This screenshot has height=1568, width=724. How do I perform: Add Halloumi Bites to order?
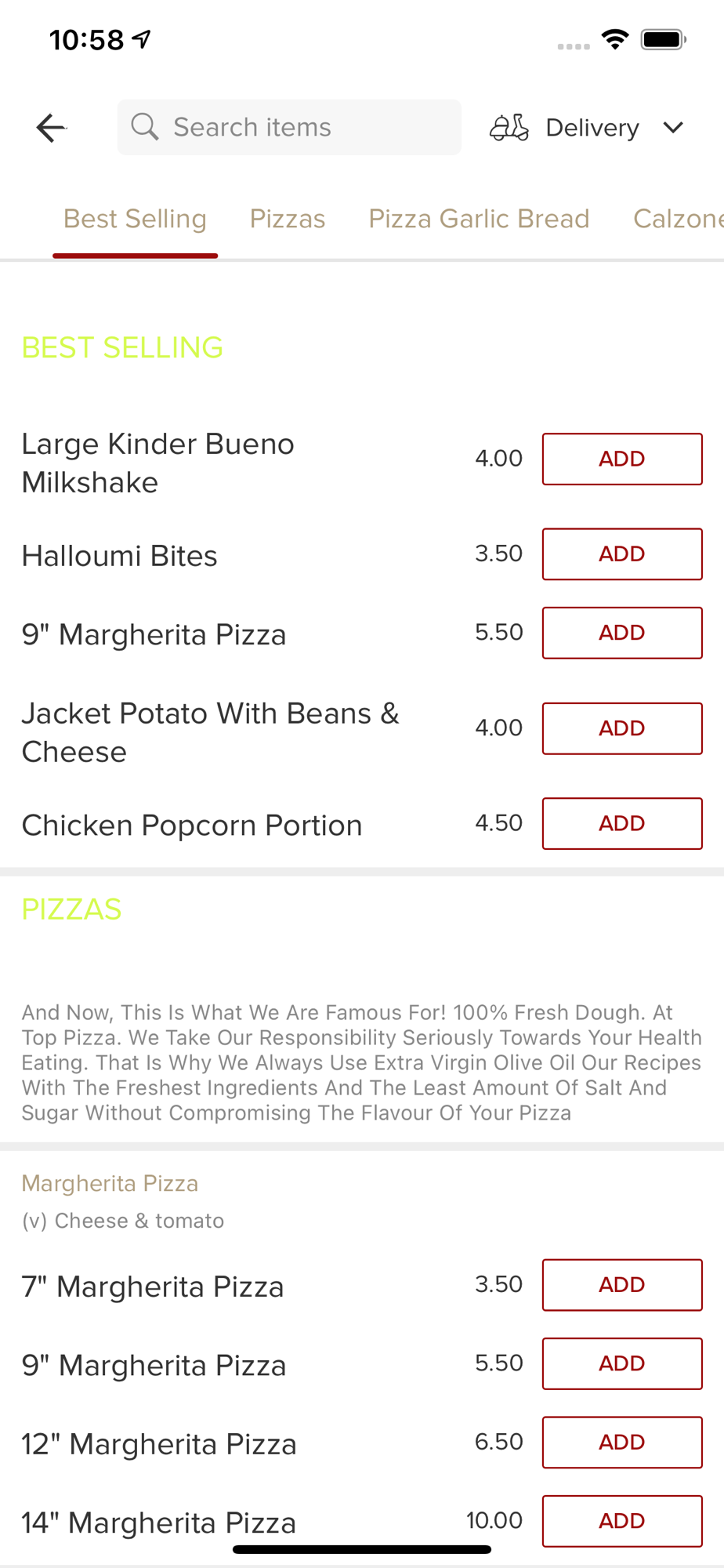coord(622,554)
